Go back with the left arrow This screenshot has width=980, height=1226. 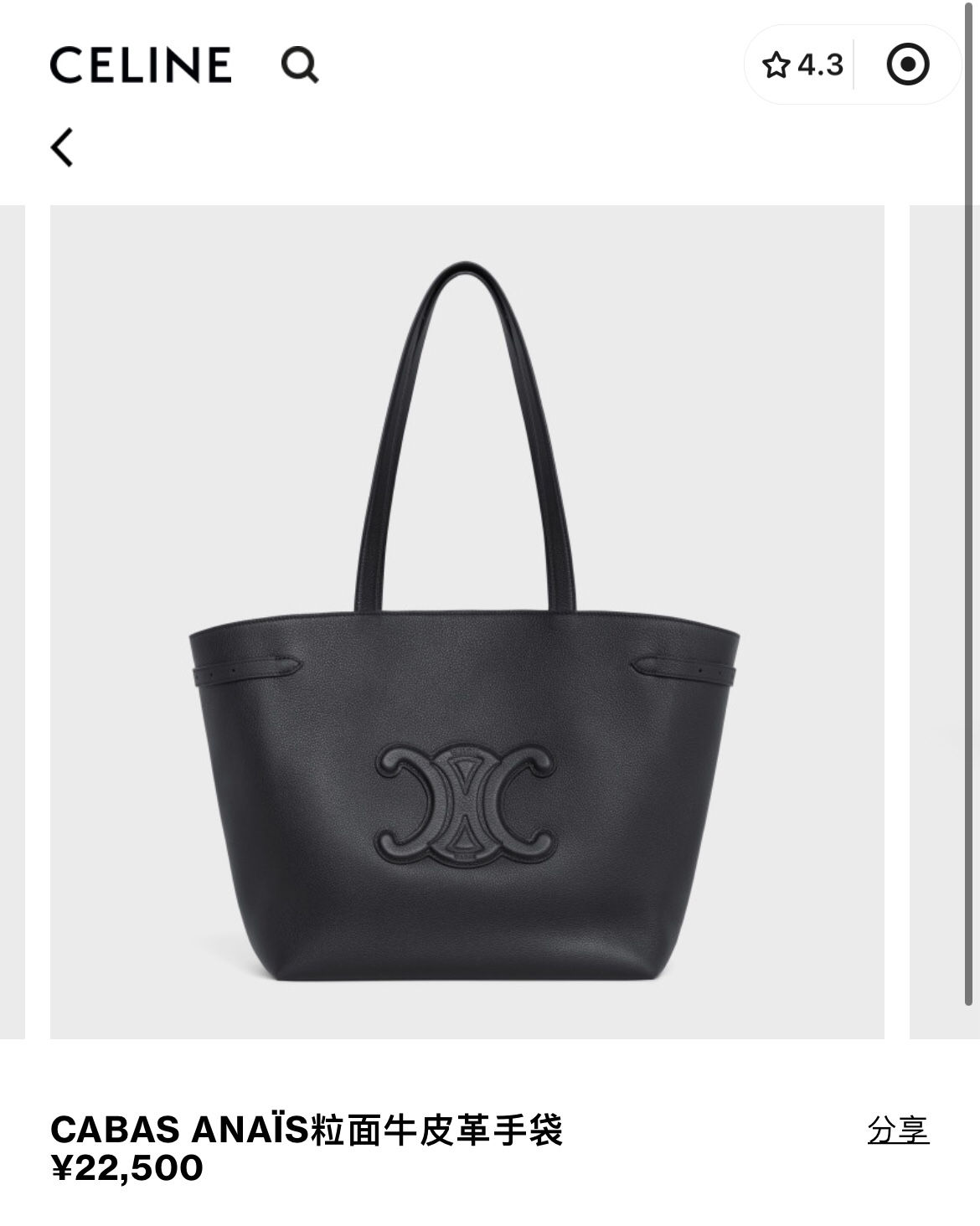(63, 147)
